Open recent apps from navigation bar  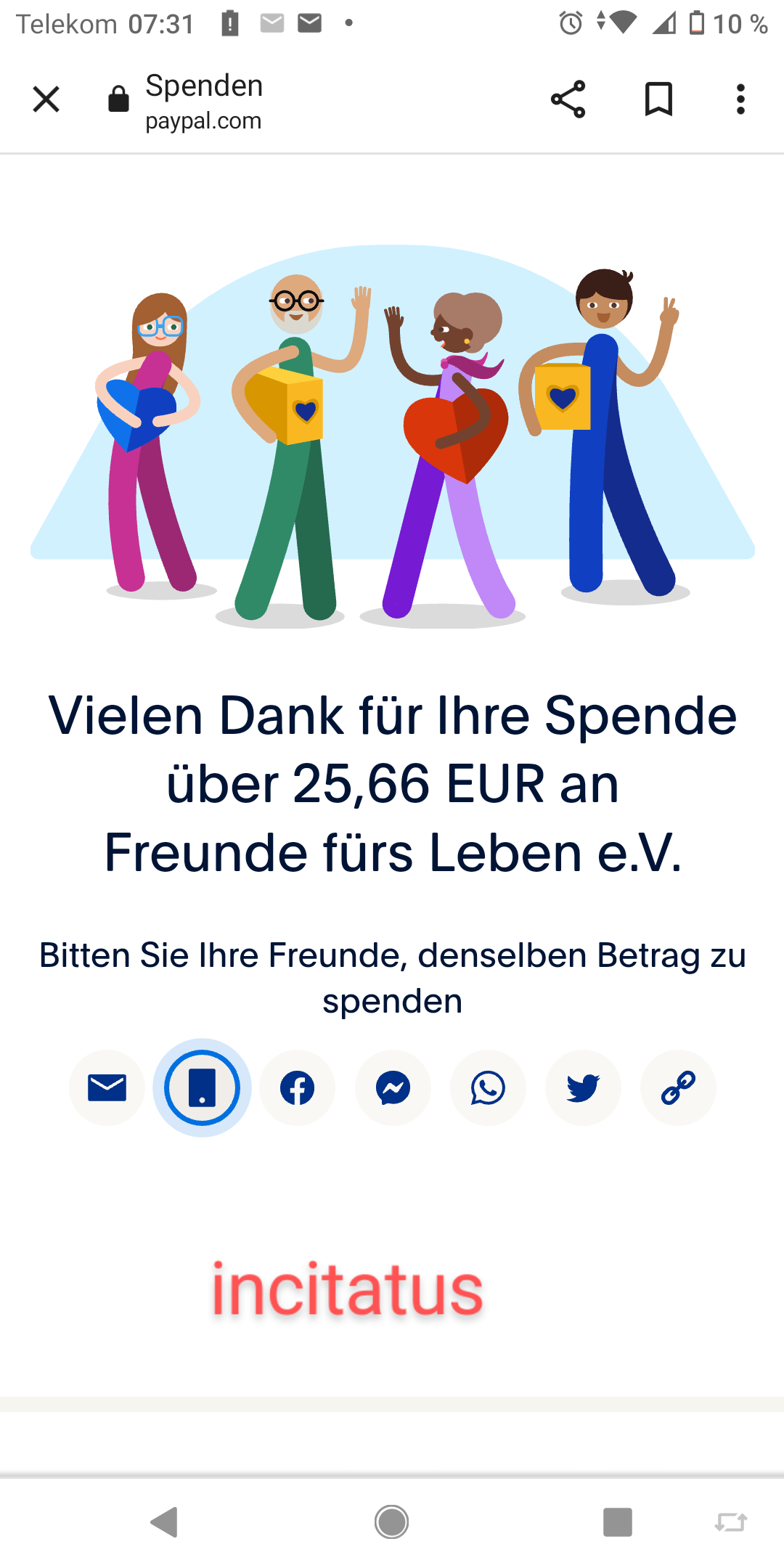pyautogui.click(x=618, y=1522)
